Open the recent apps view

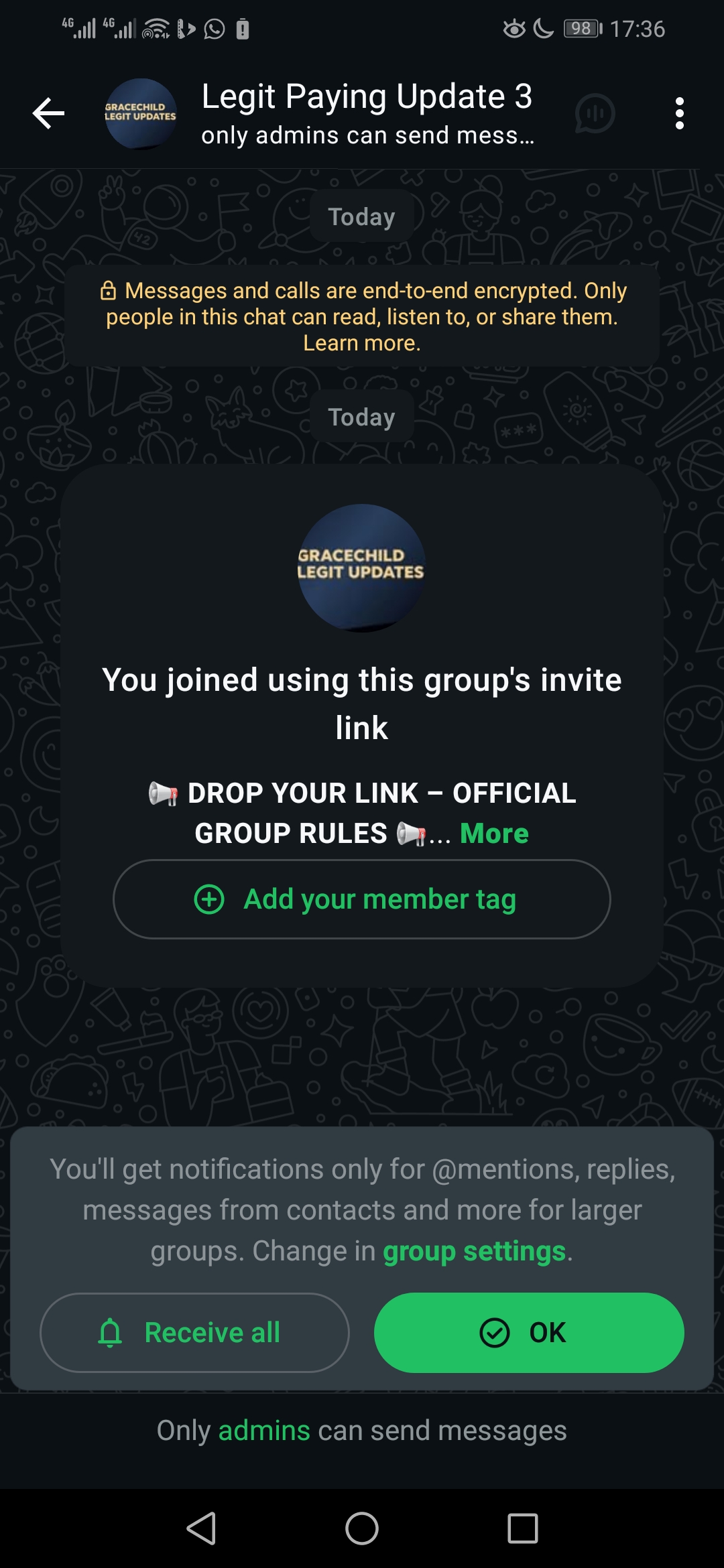click(x=522, y=1528)
